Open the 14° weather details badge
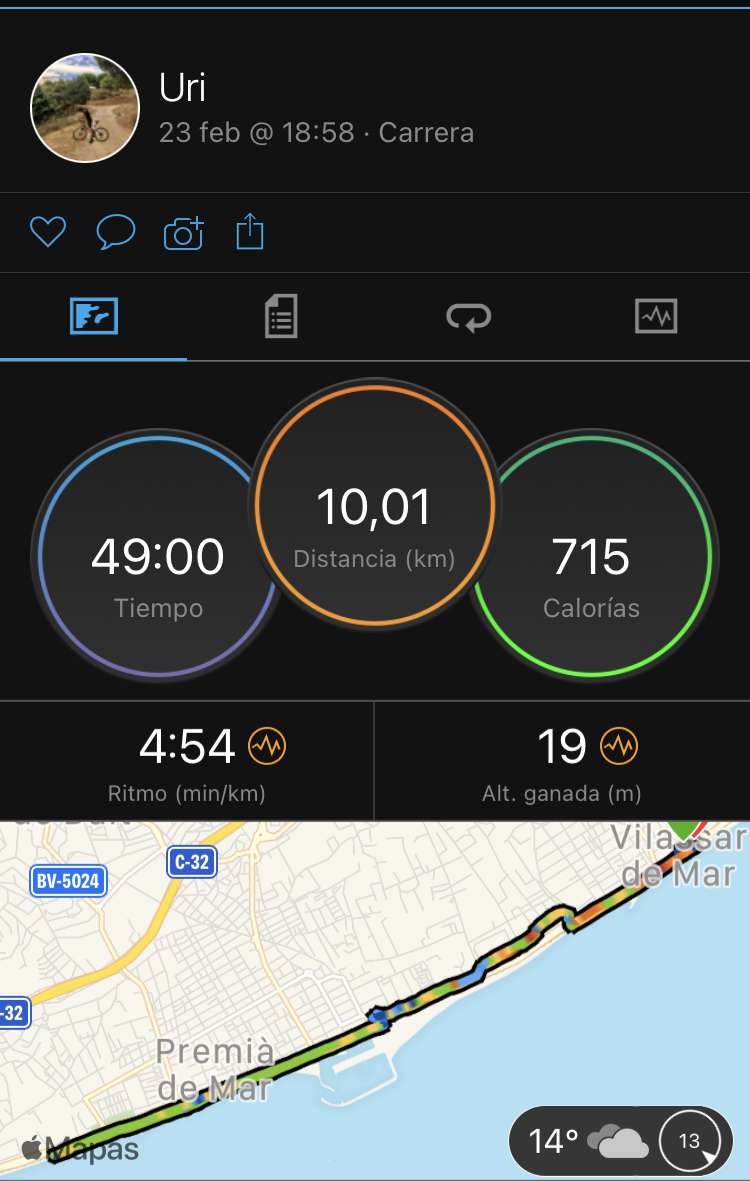Viewport: 750px width, 1181px height. click(x=621, y=1141)
